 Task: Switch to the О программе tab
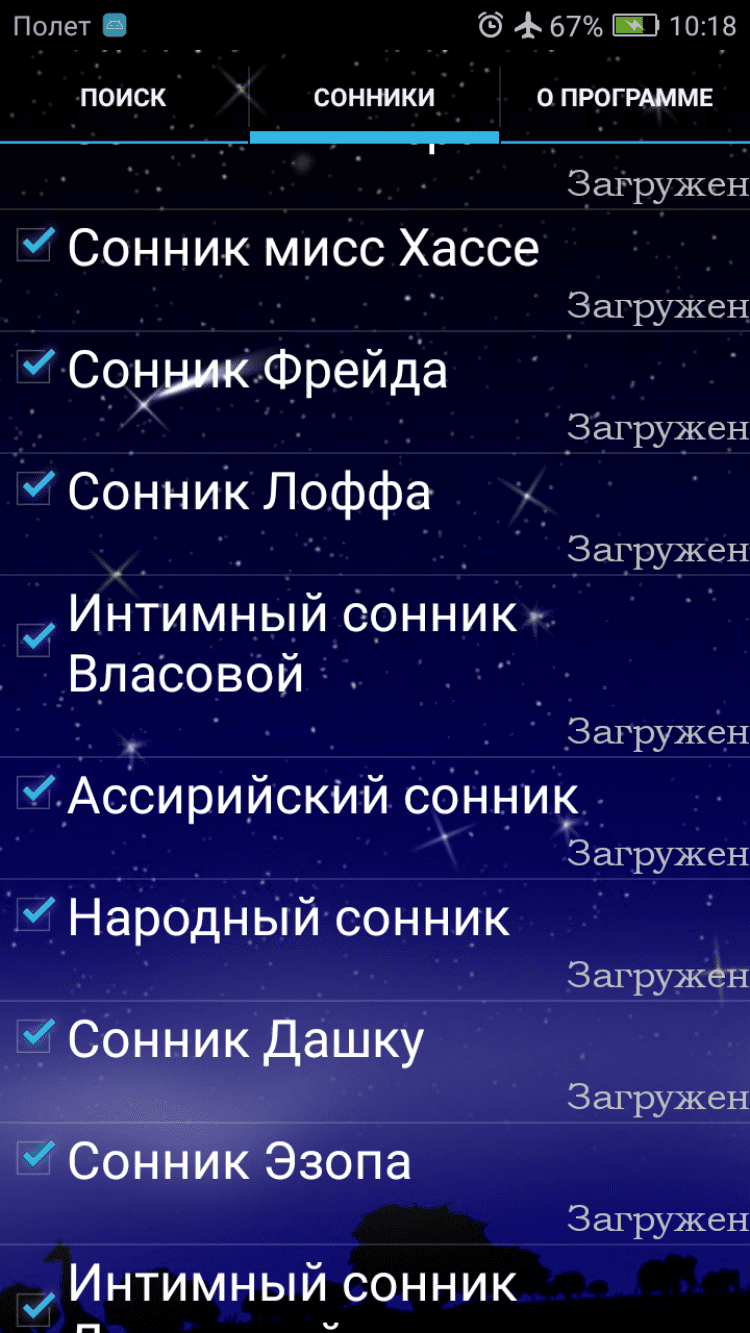click(x=624, y=98)
